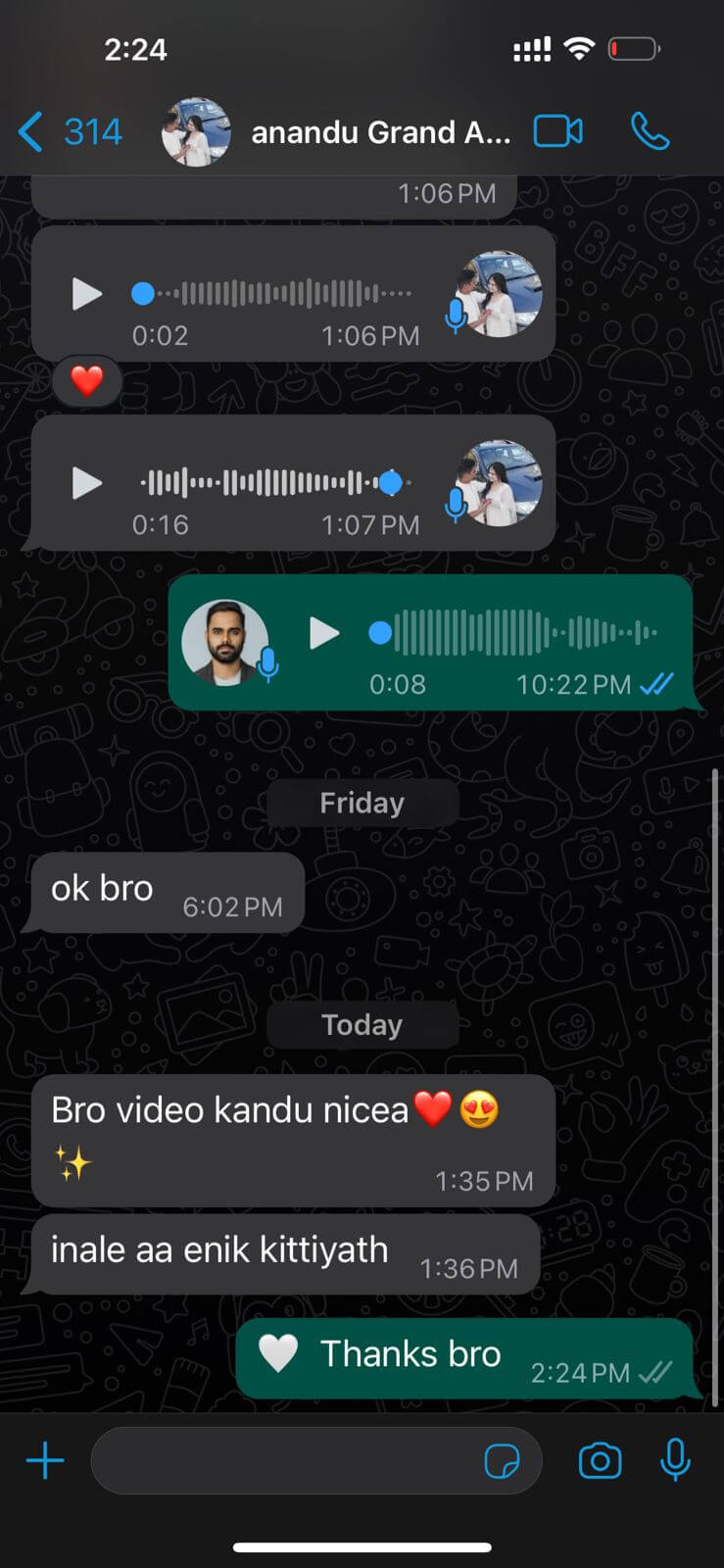This screenshot has width=724, height=1568.
Task: Open the attachment plus menu
Action: point(45,1460)
